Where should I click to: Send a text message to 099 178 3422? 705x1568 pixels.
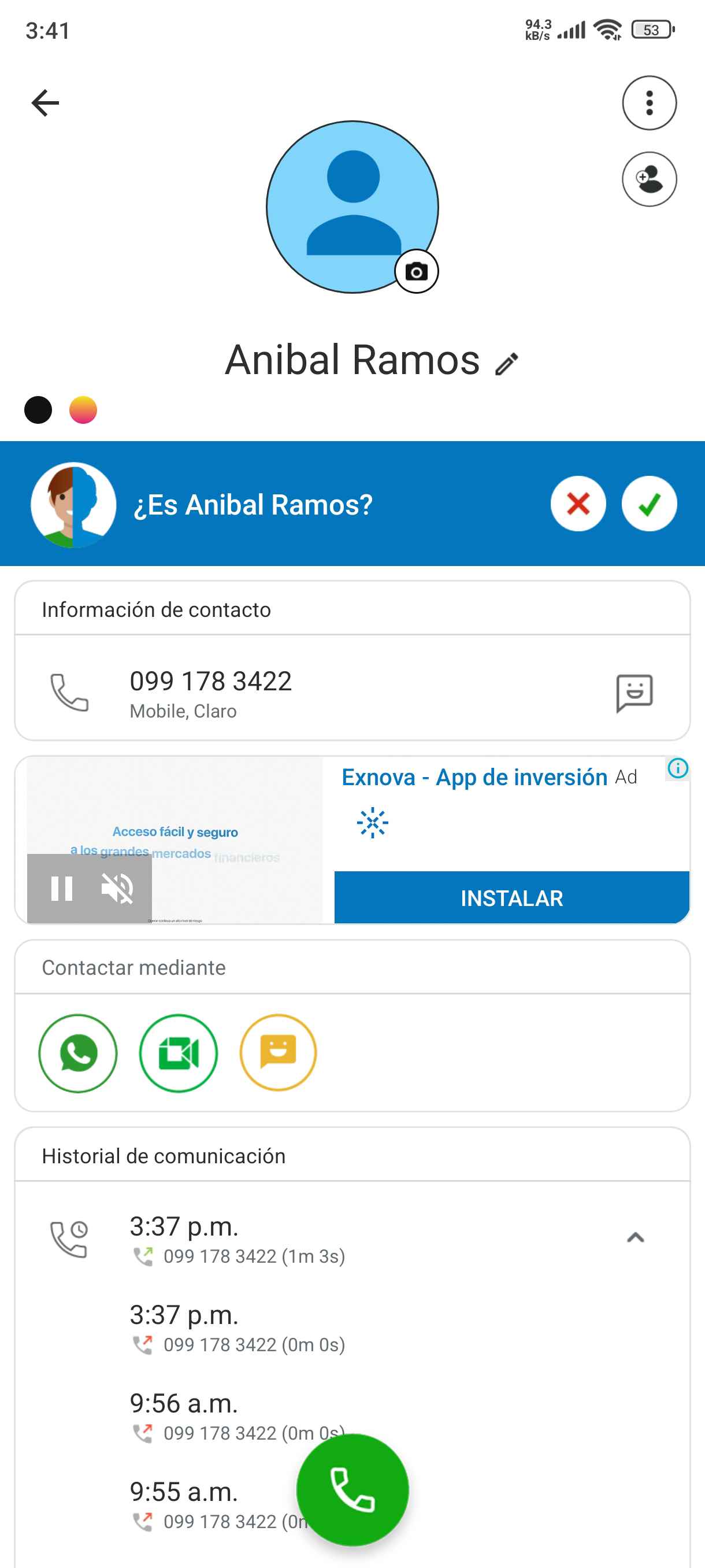pyautogui.click(x=634, y=692)
